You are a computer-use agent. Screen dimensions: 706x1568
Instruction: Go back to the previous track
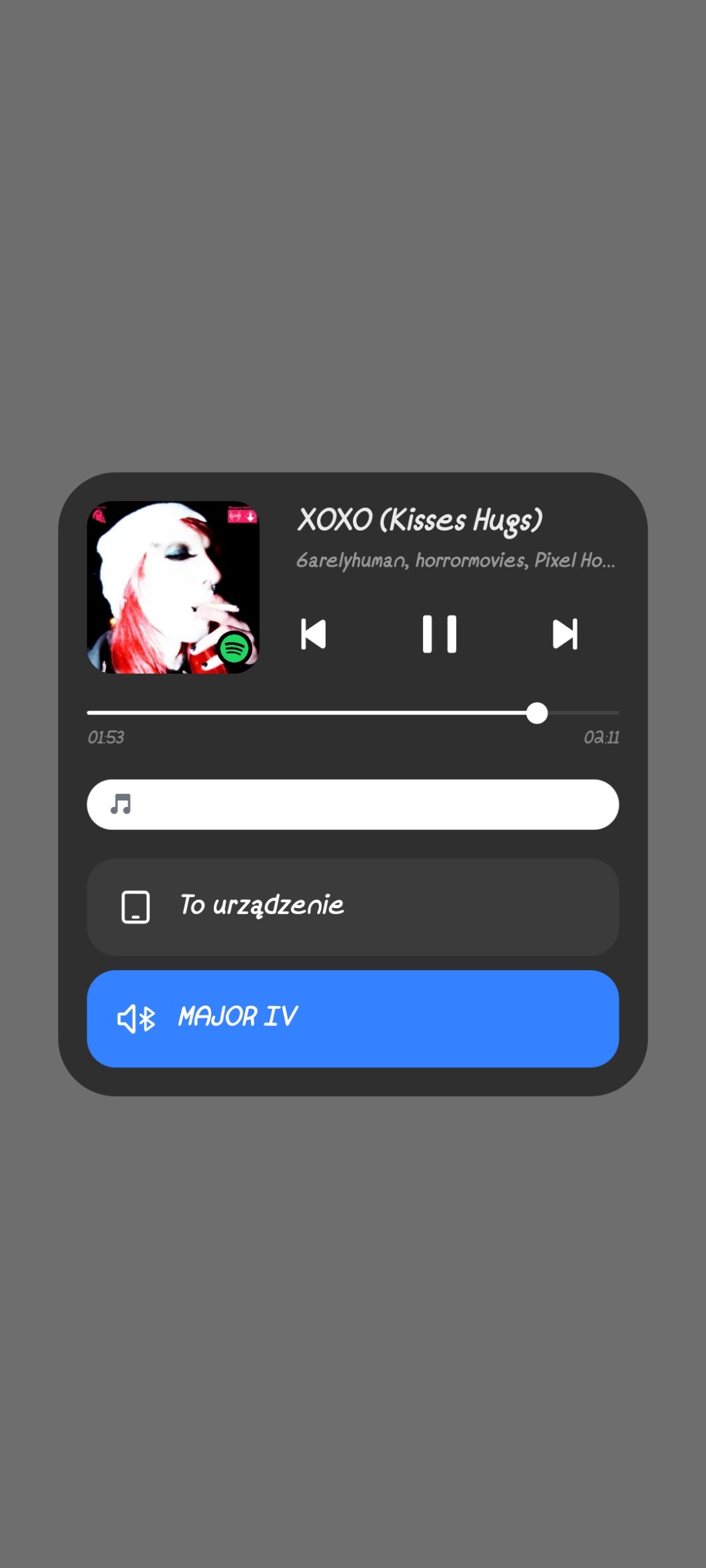[313, 633]
